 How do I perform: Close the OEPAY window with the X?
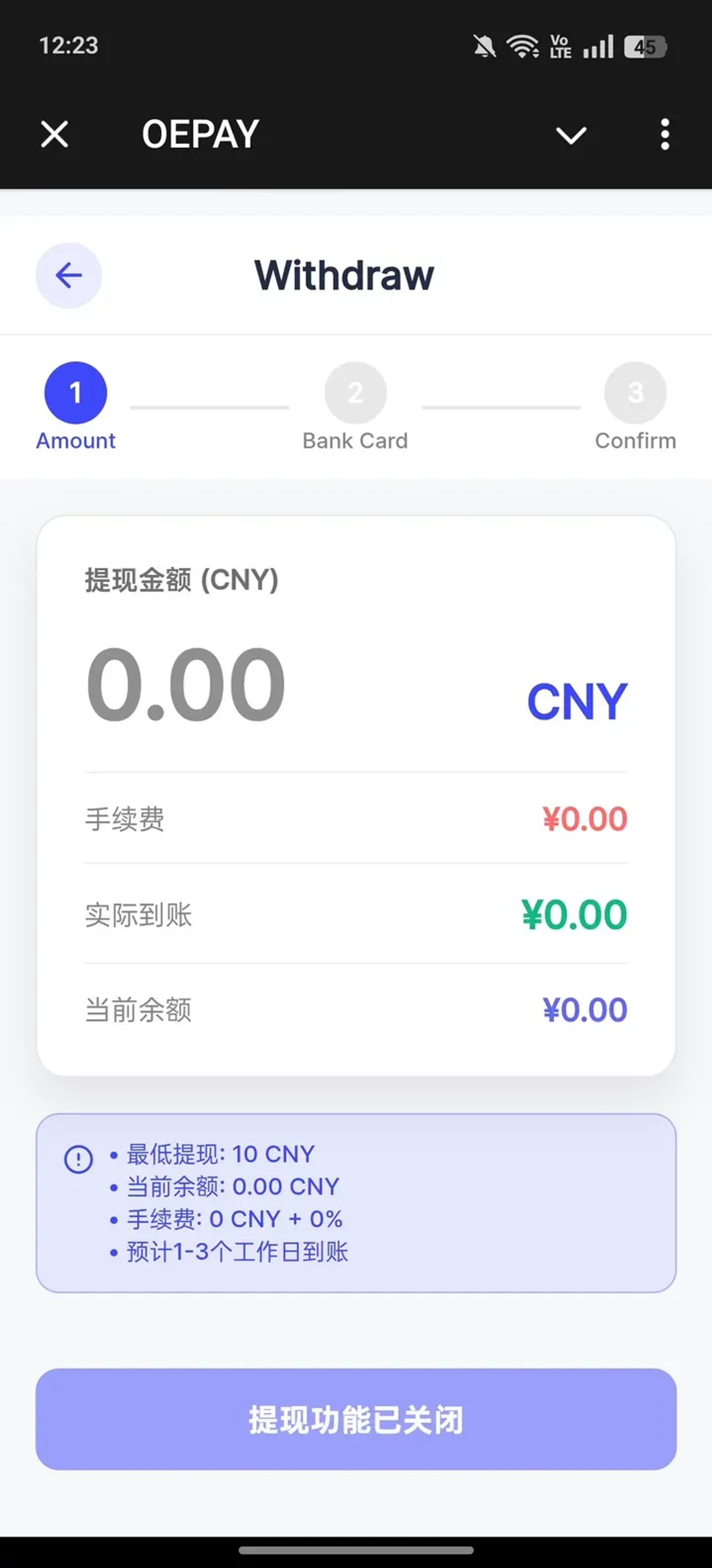click(x=54, y=134)
